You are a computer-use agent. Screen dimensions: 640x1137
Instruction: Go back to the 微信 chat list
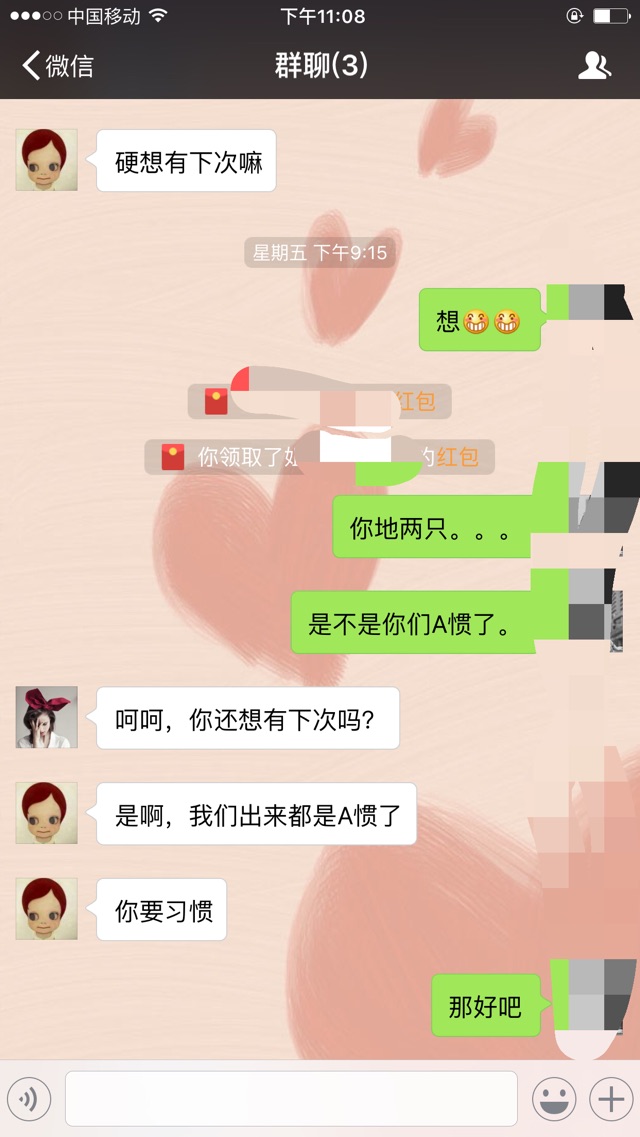[58, 66]
